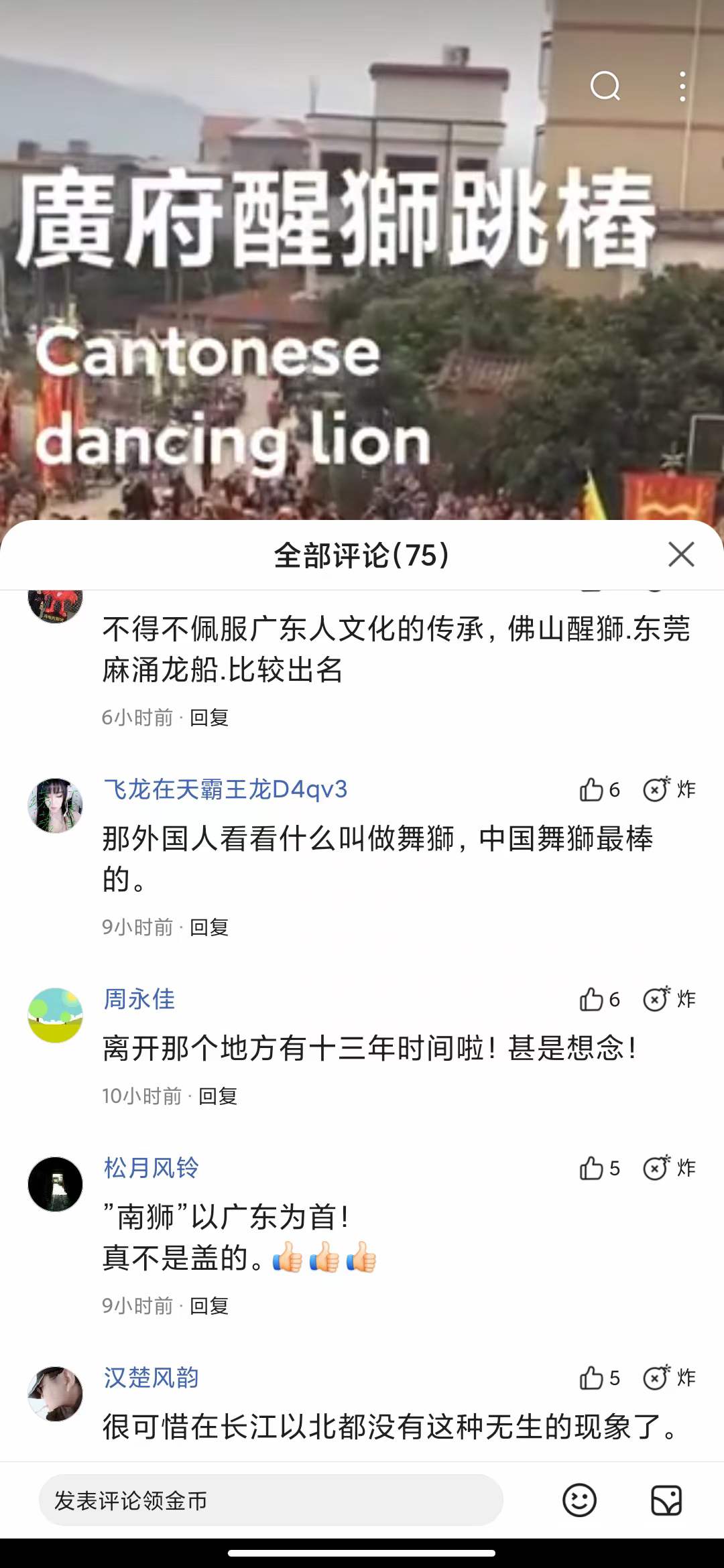Like 周永佳's comment
The width and height of the screenshot is (724, 1568).
pos(592,999)
